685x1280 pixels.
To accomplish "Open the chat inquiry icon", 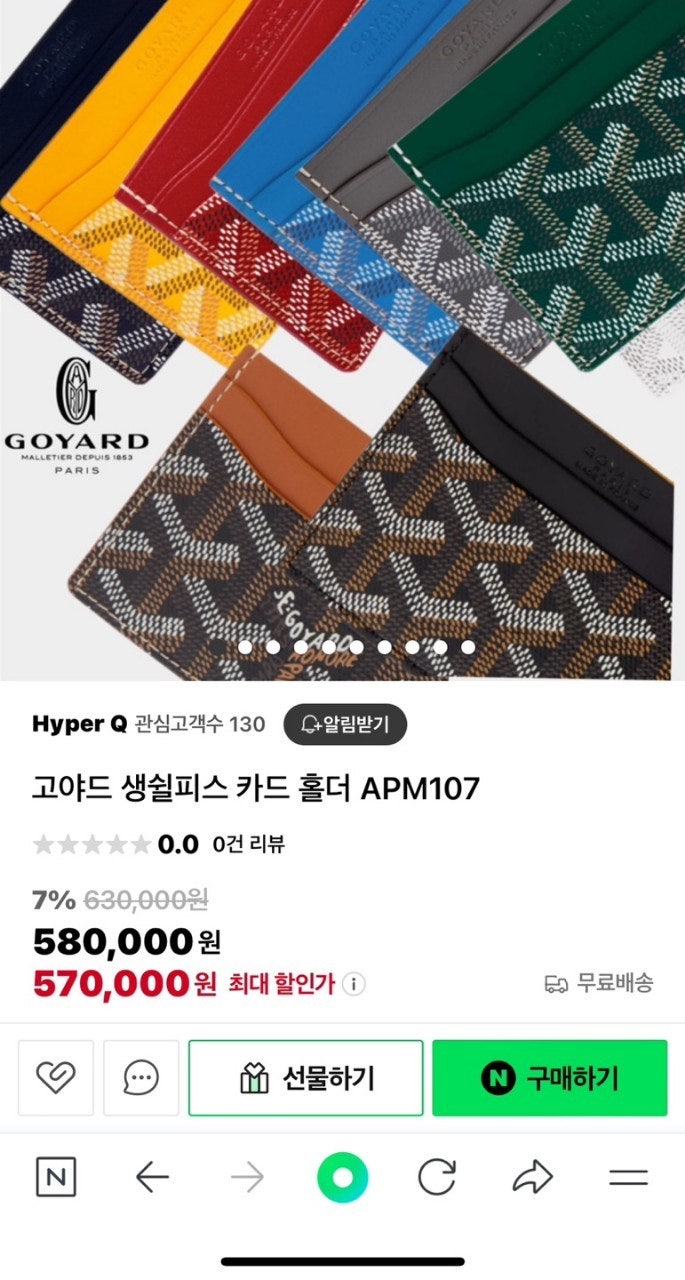I will (141, 1078).
